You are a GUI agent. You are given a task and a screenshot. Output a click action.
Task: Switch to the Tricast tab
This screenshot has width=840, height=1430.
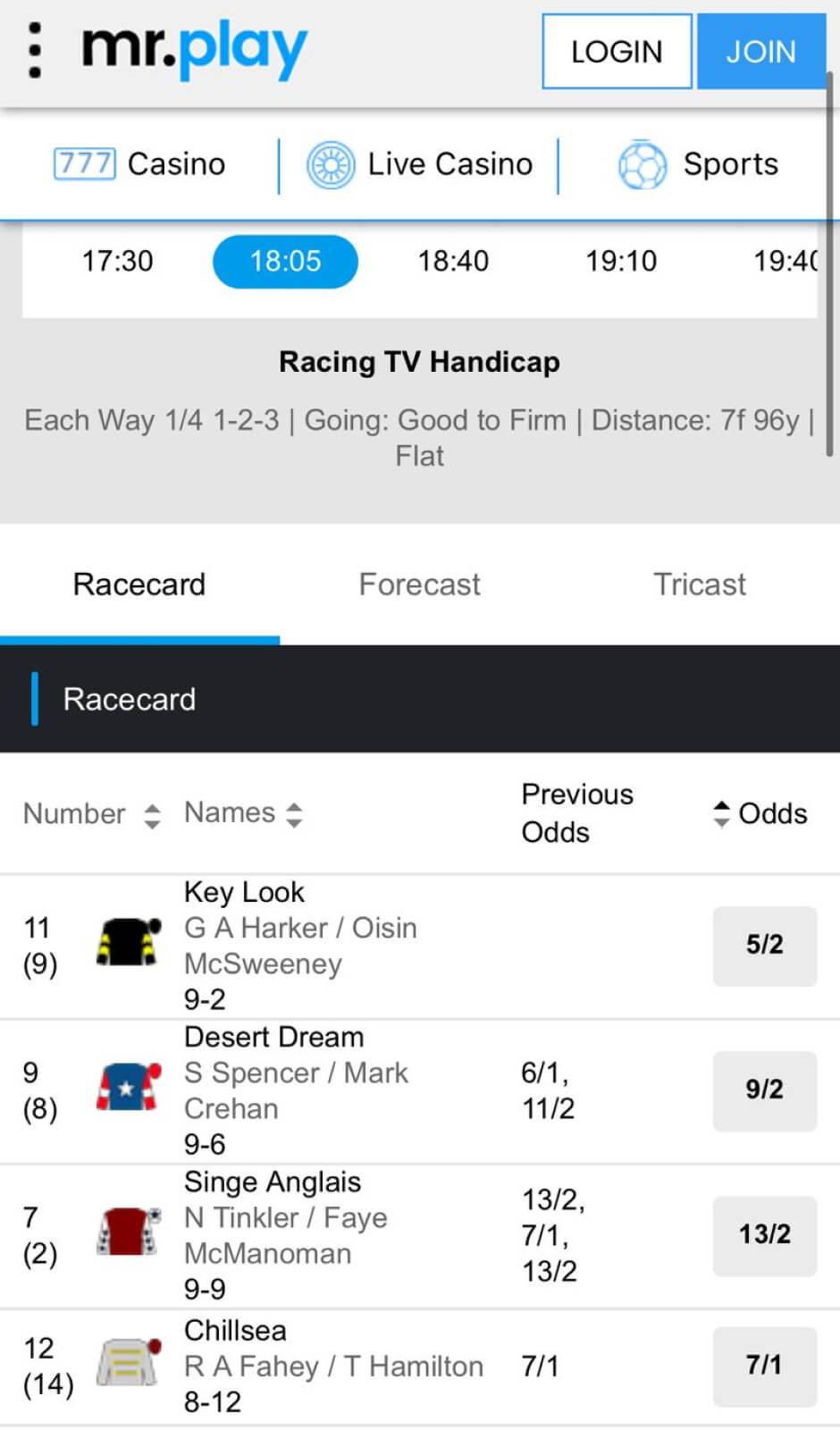coord(699,585)
